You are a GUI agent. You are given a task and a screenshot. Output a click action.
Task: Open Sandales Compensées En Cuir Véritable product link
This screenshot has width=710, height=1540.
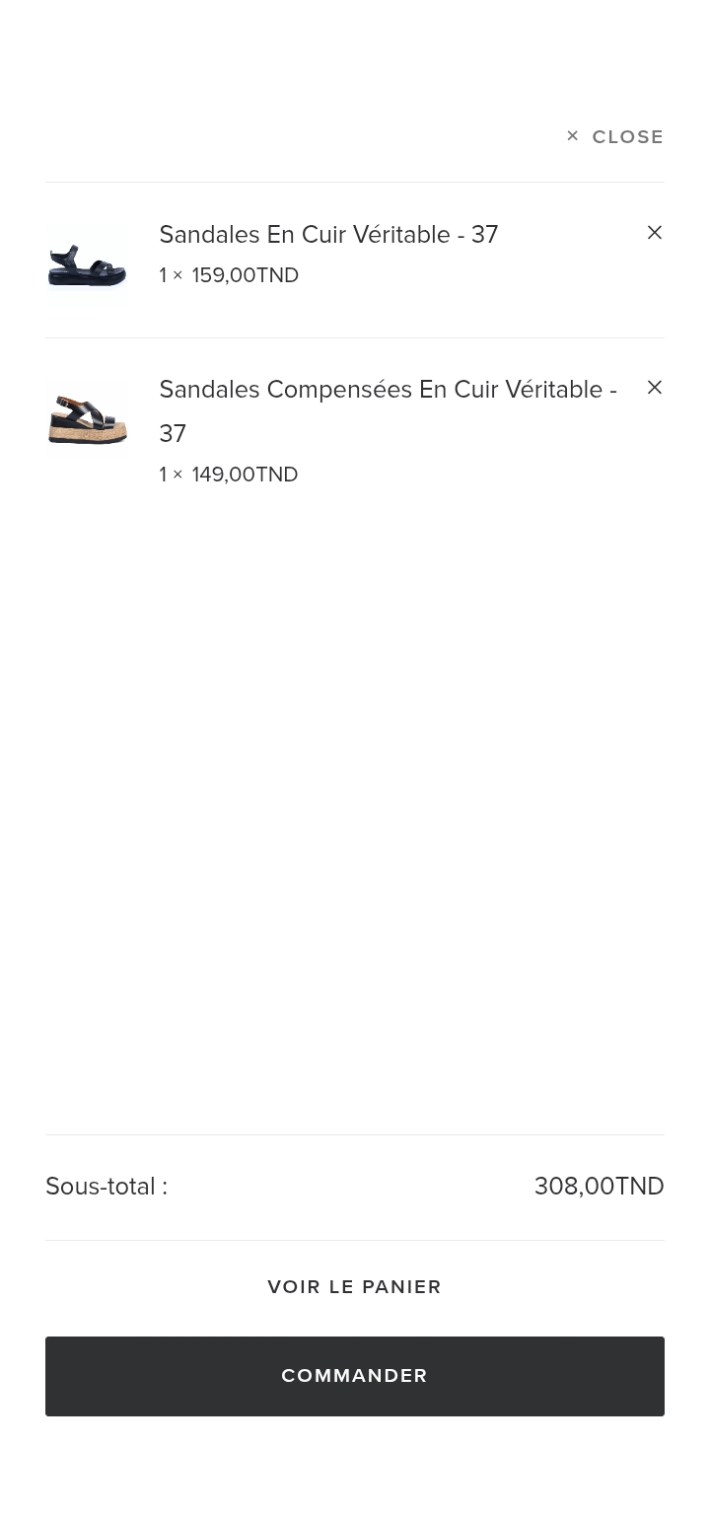(388, 411)
